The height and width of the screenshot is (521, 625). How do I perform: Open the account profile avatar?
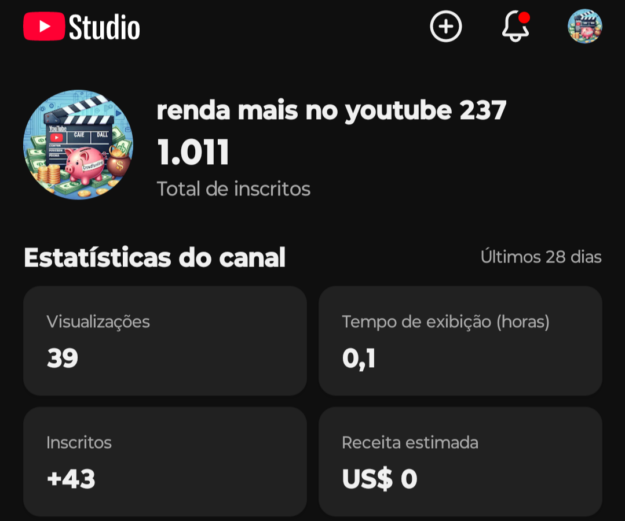click(584, 27)
